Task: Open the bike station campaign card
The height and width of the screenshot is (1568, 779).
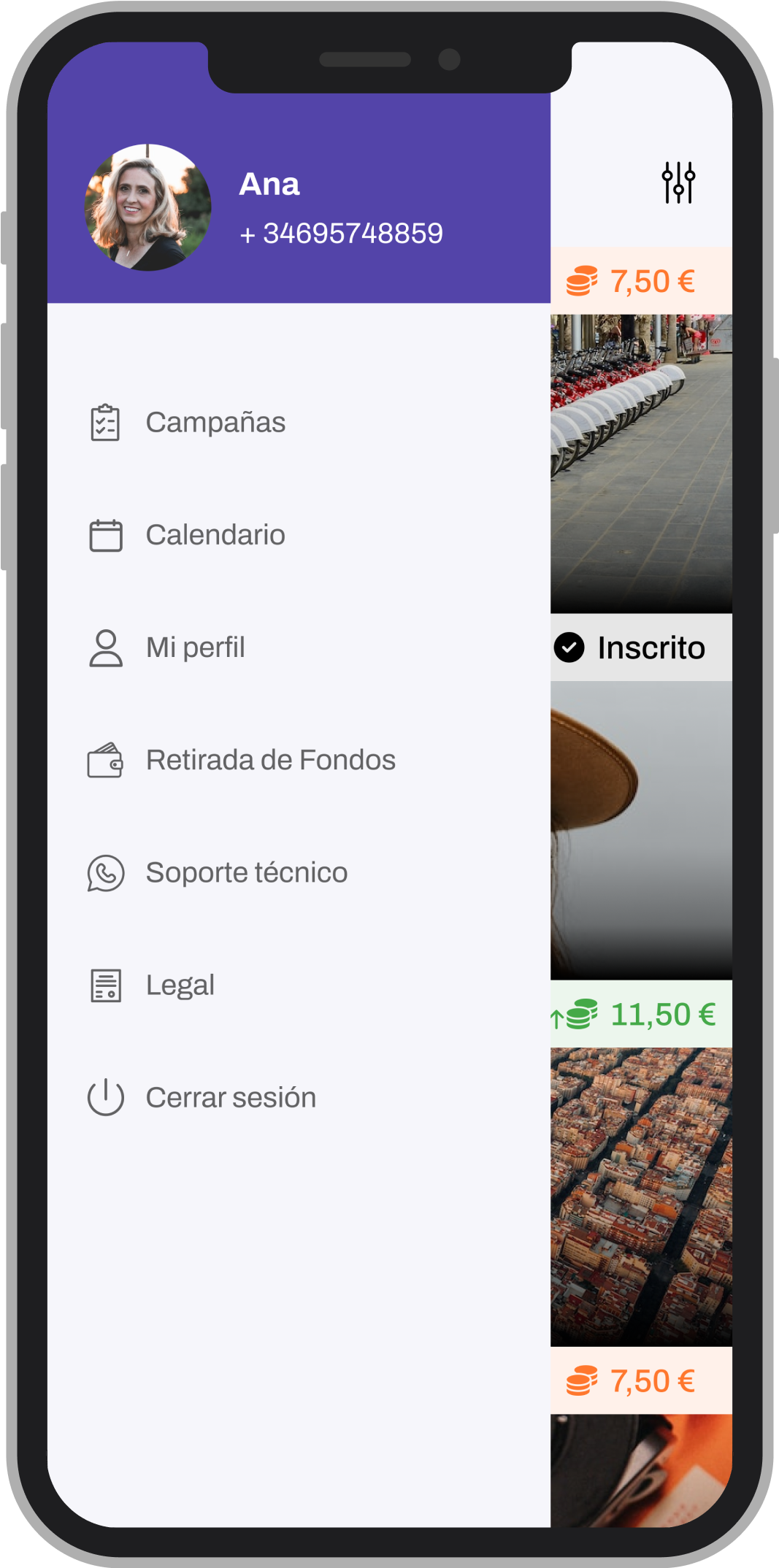Action: tap(641, 430)
